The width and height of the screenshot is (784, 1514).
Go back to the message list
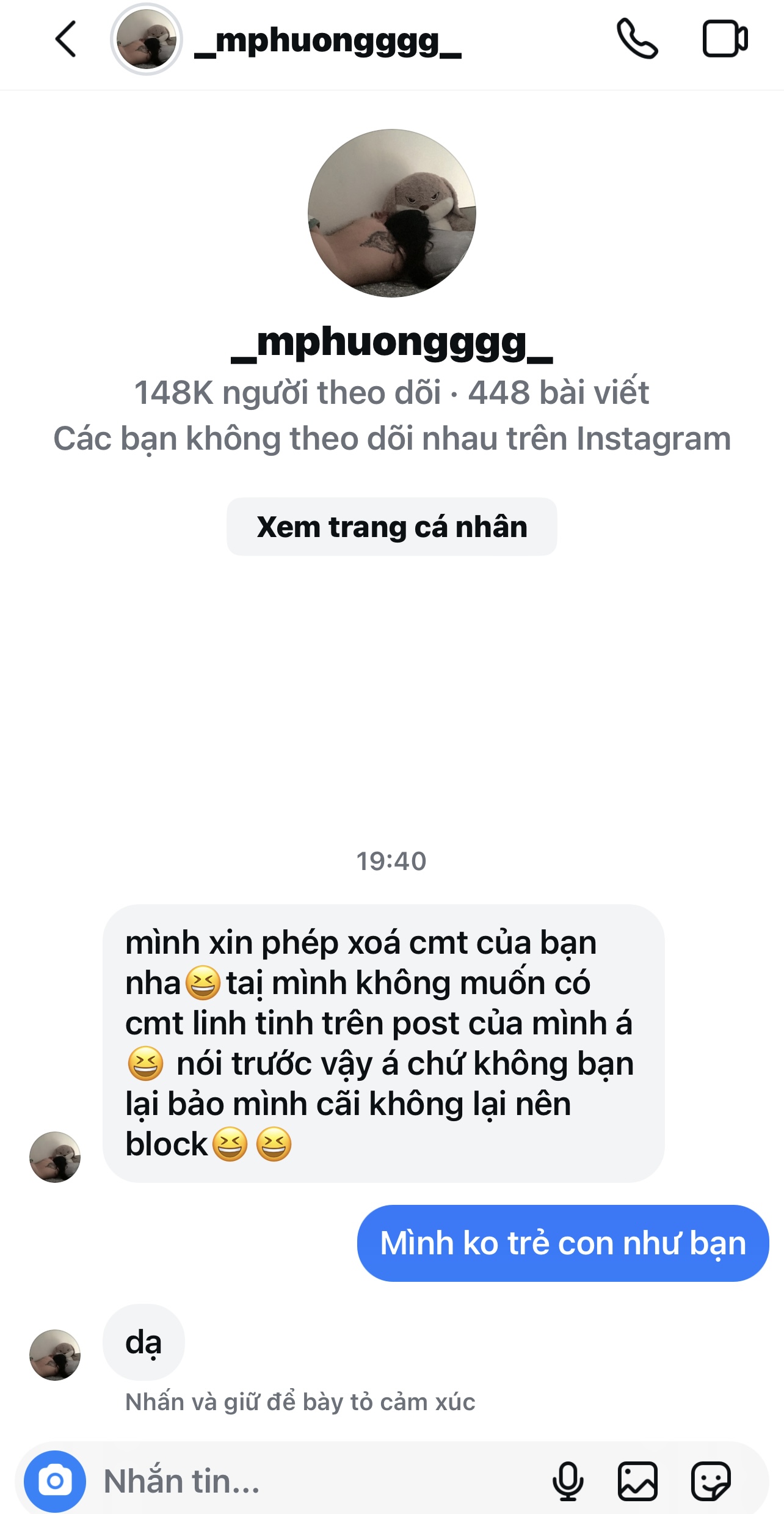coord(65,39)
